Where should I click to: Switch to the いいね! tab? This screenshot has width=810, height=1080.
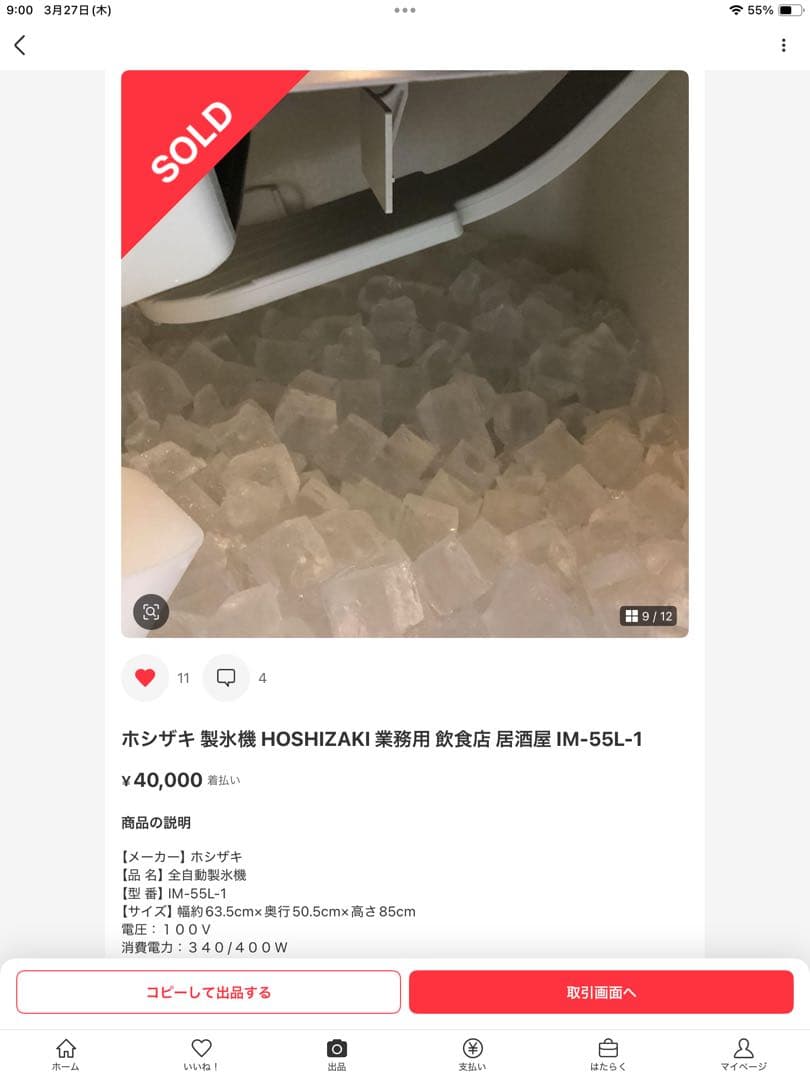(x=201, y=1048)
